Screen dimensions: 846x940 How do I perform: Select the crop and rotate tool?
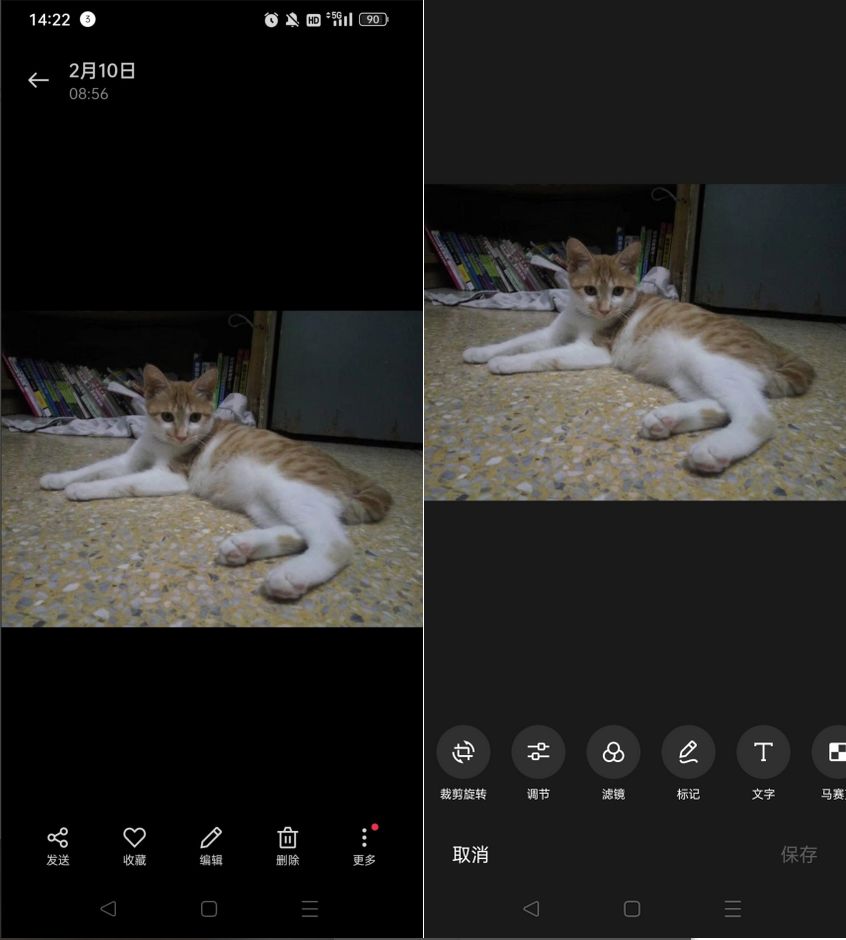coord(463,752)
